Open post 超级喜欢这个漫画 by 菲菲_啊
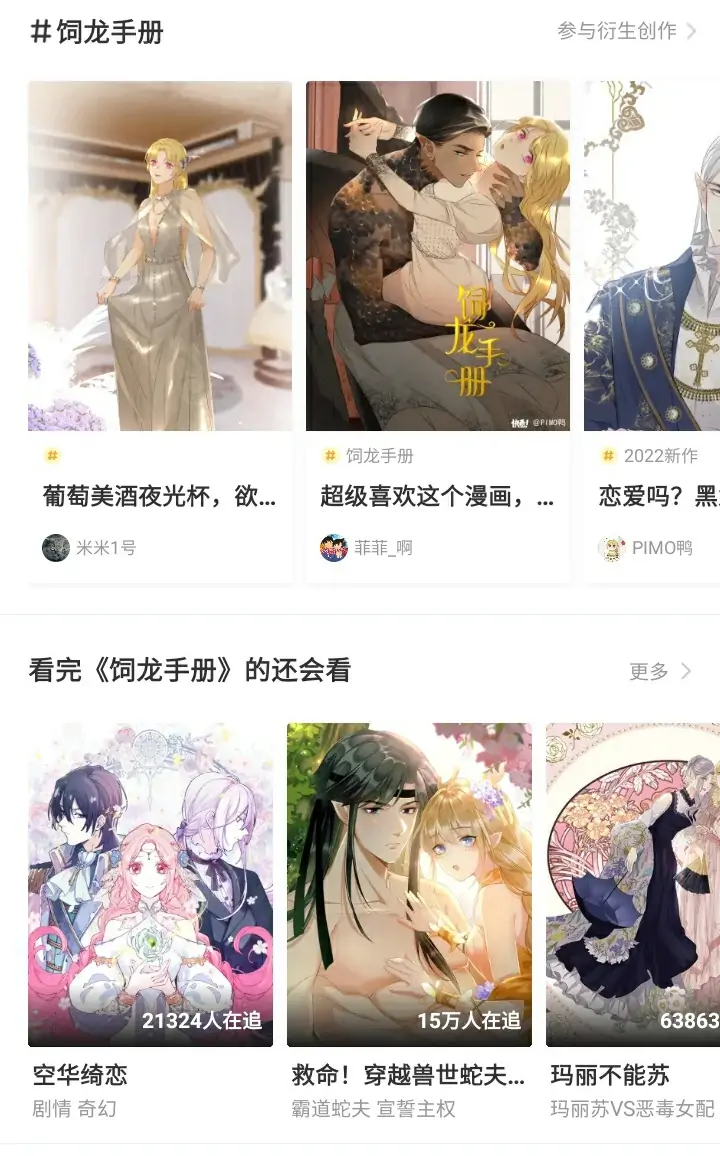This screenshot has width=720, height=1156. coord(437,496)
